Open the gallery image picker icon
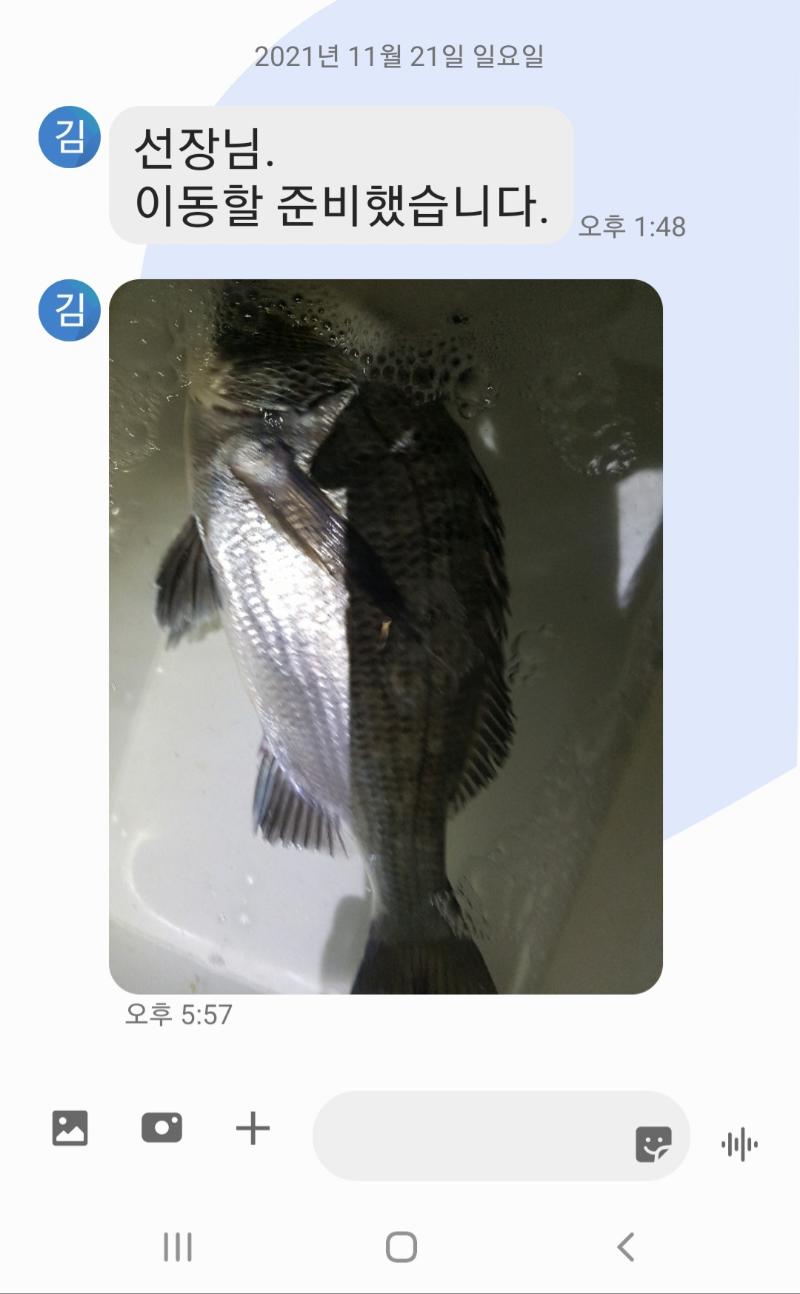800x1294 pixels. 70,1129
